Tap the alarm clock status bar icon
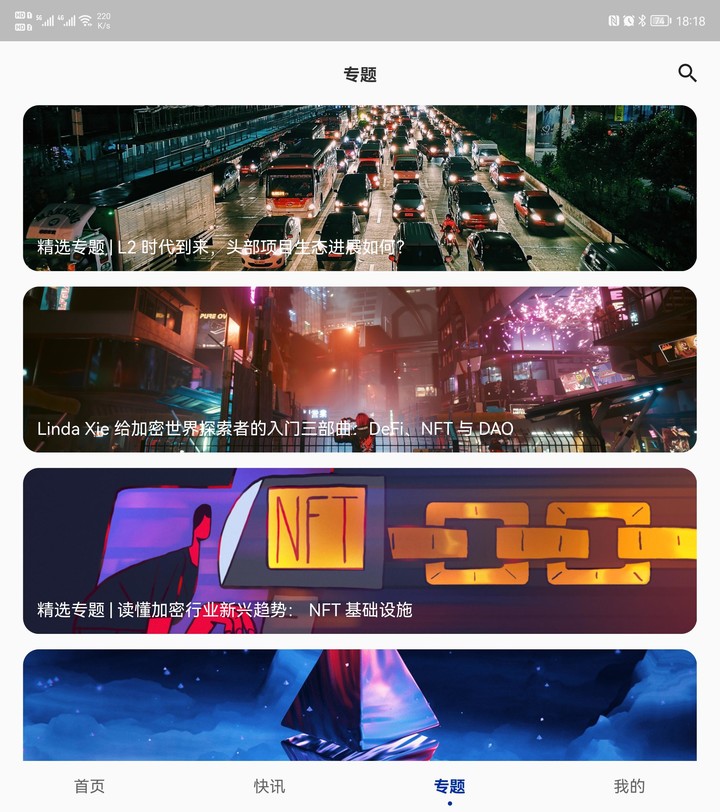The image size is (720, 812). 628,18
